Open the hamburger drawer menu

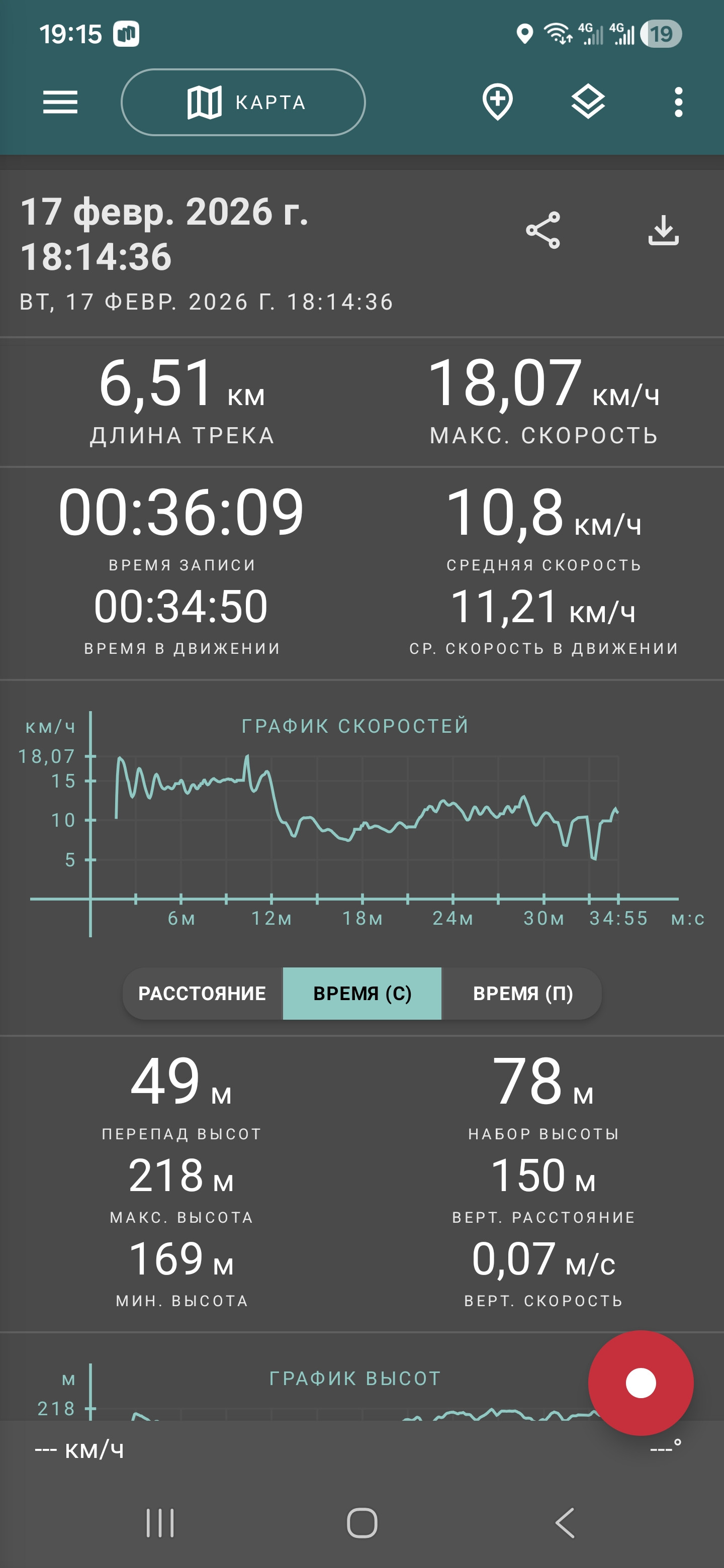click(x=60, y=102)
